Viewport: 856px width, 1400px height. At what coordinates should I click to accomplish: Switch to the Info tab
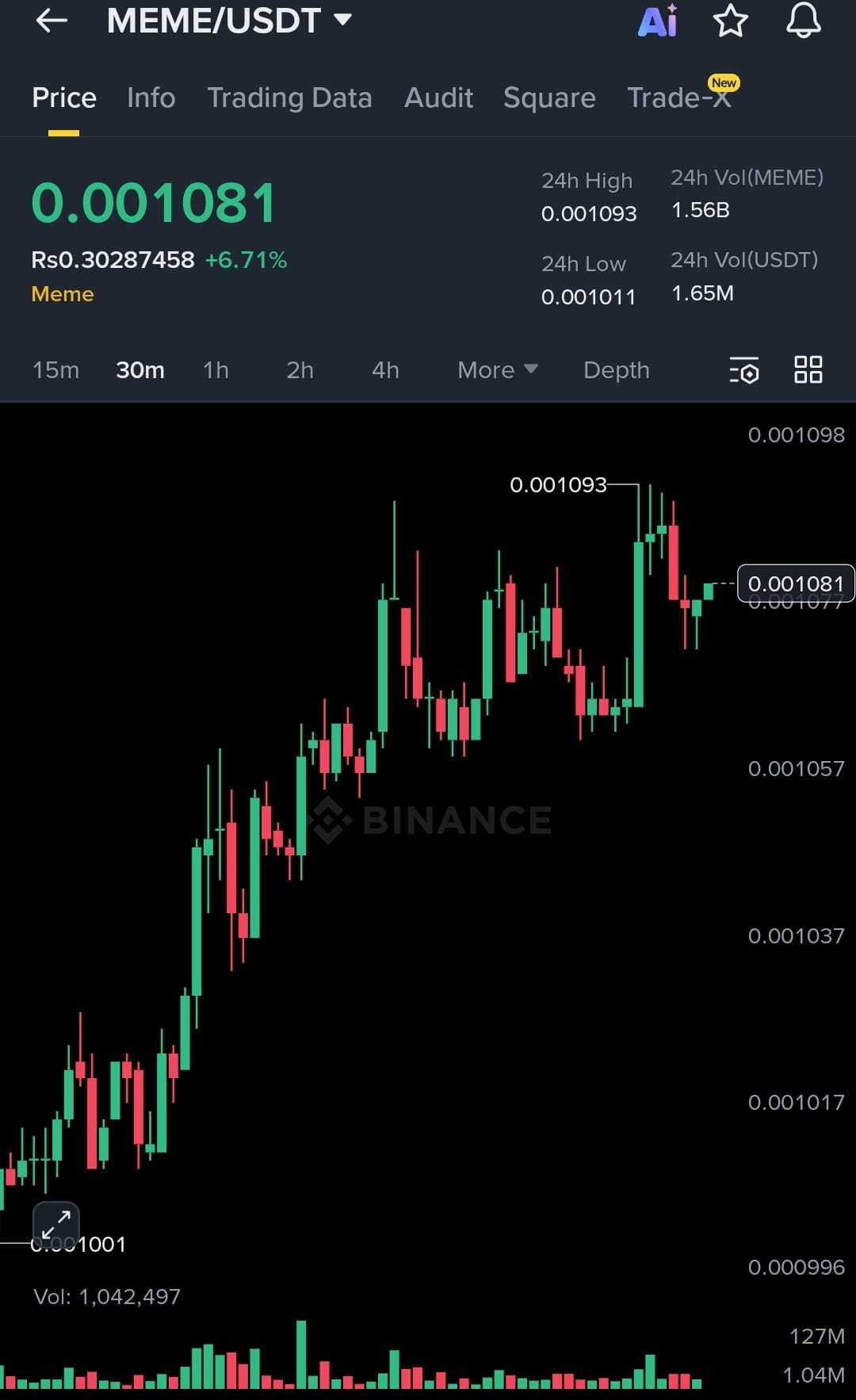[151, 98]
